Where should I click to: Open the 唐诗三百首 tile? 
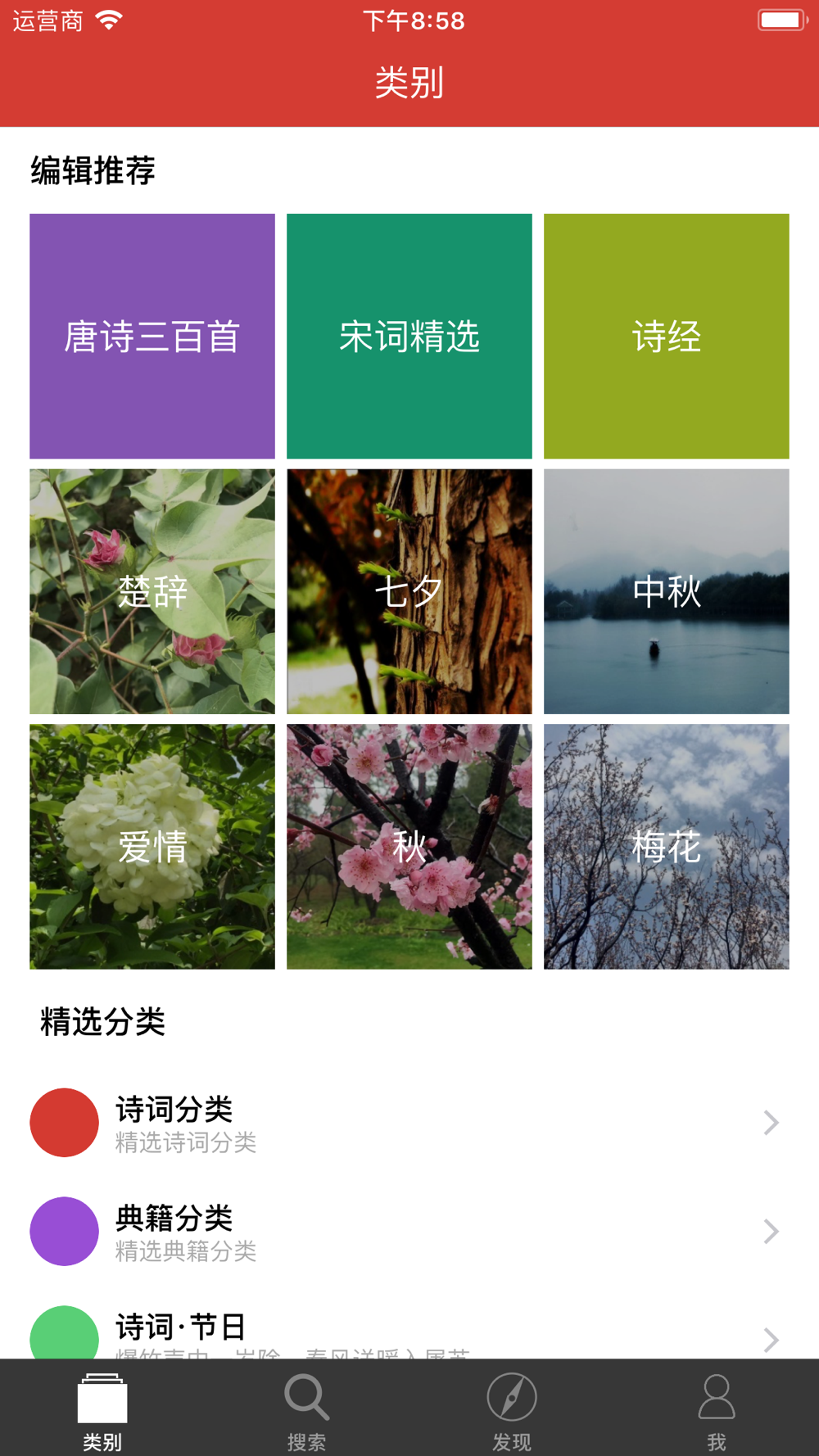(152, 337)
